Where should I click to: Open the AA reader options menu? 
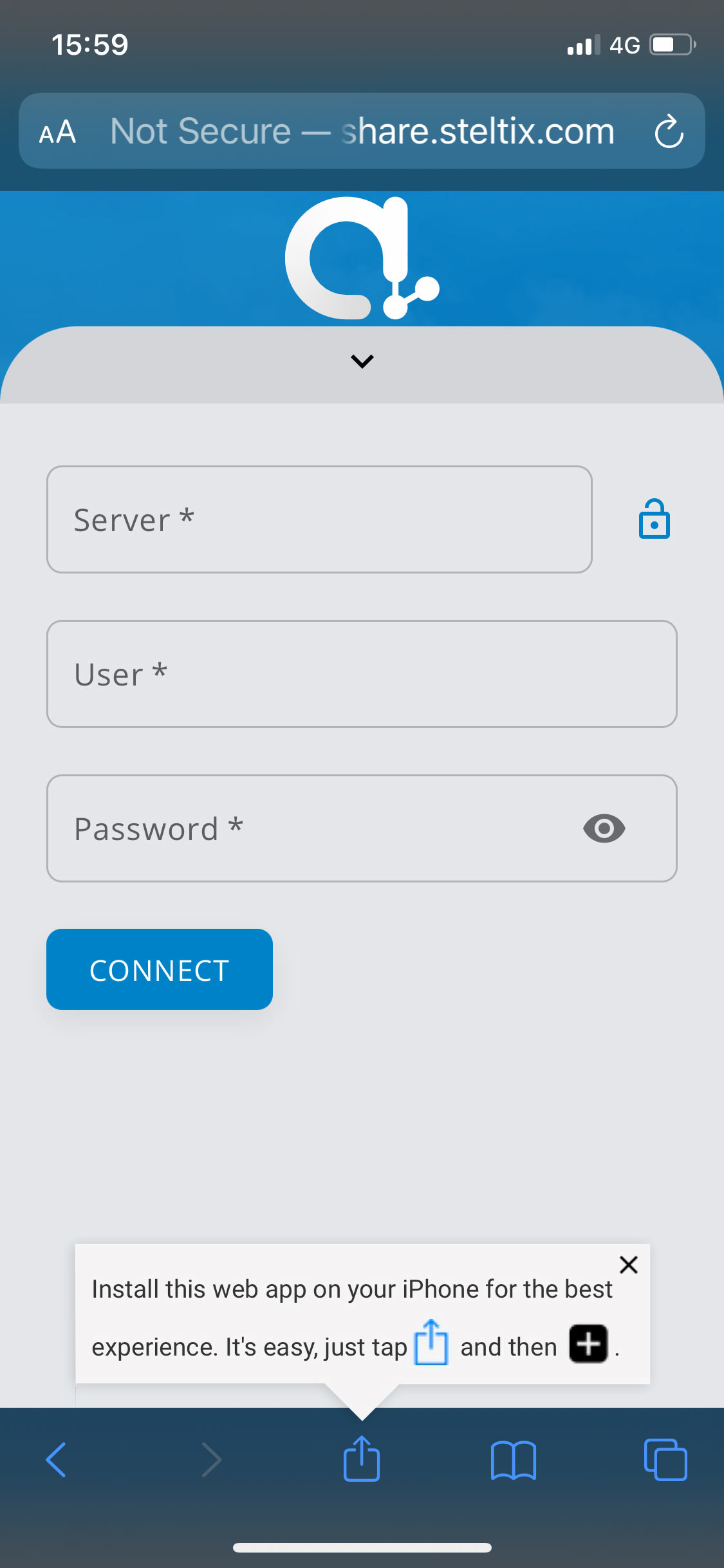point(58,132)
